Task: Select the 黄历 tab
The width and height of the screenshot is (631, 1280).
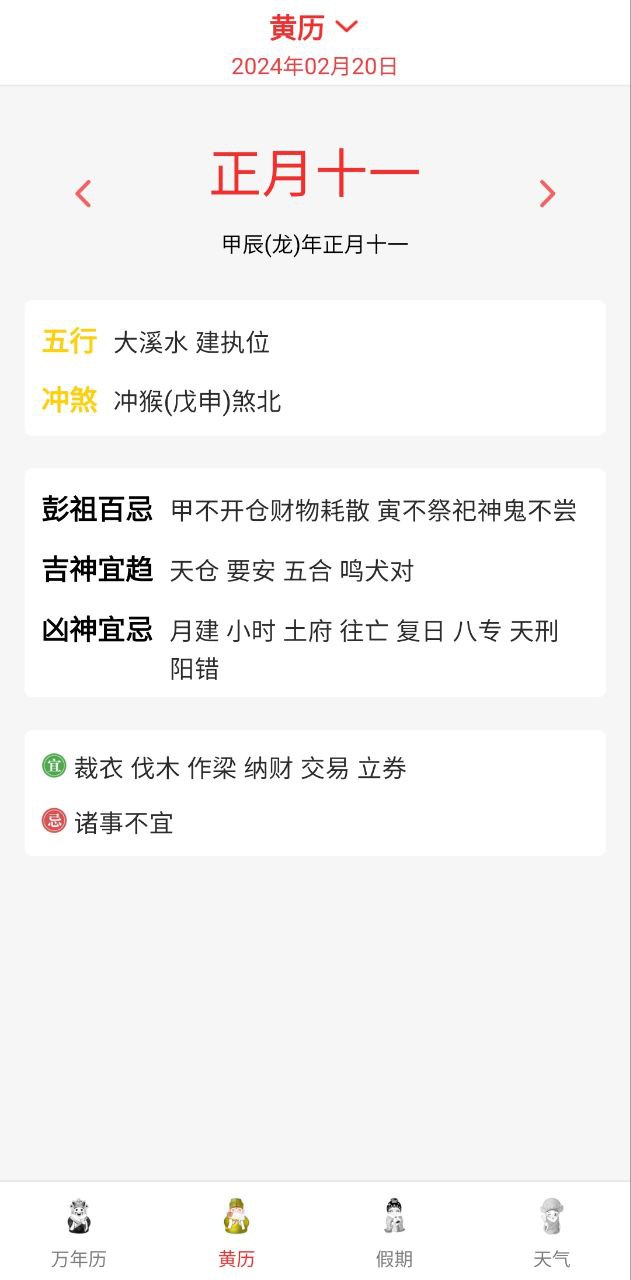Action: click(237, 1232)
